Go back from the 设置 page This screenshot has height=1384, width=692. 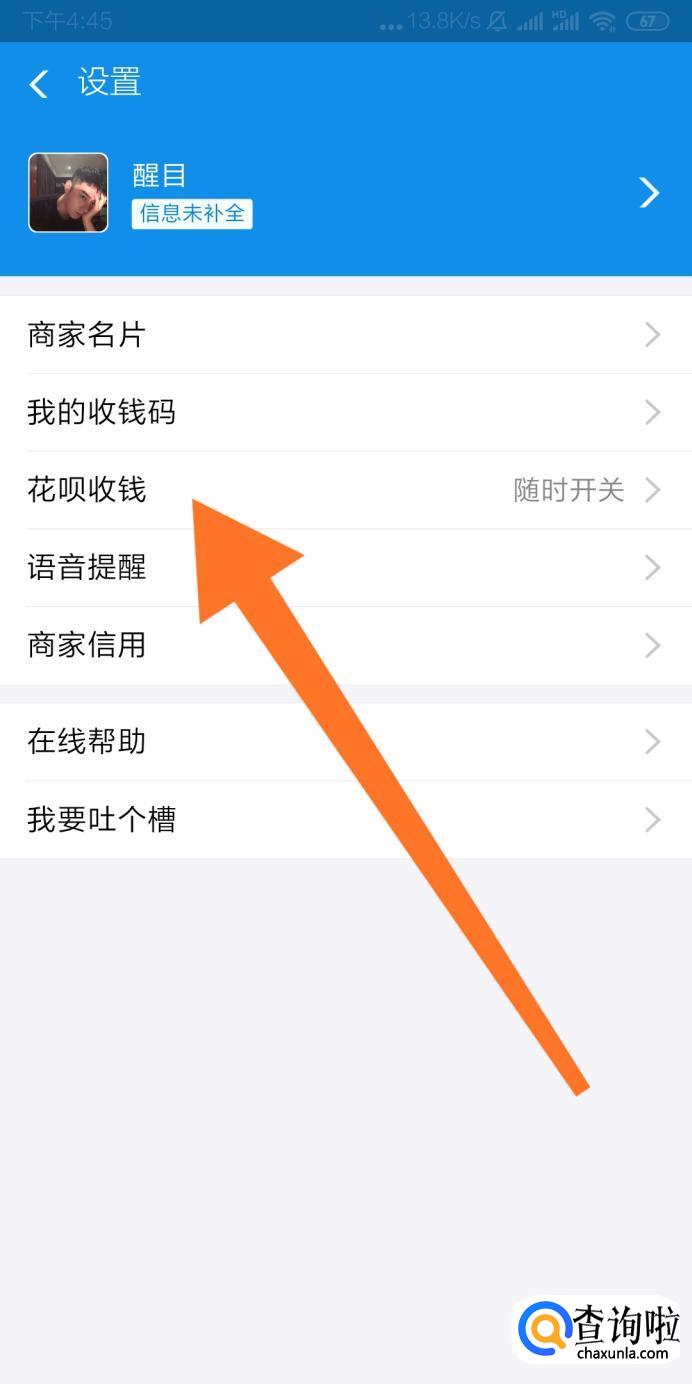39,83
